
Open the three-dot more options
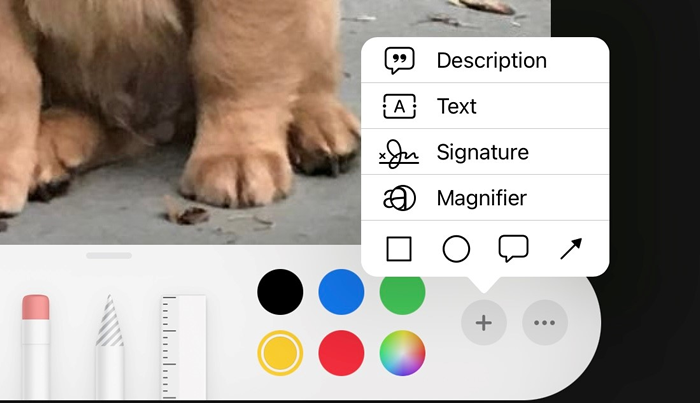[x=545, y=323]
